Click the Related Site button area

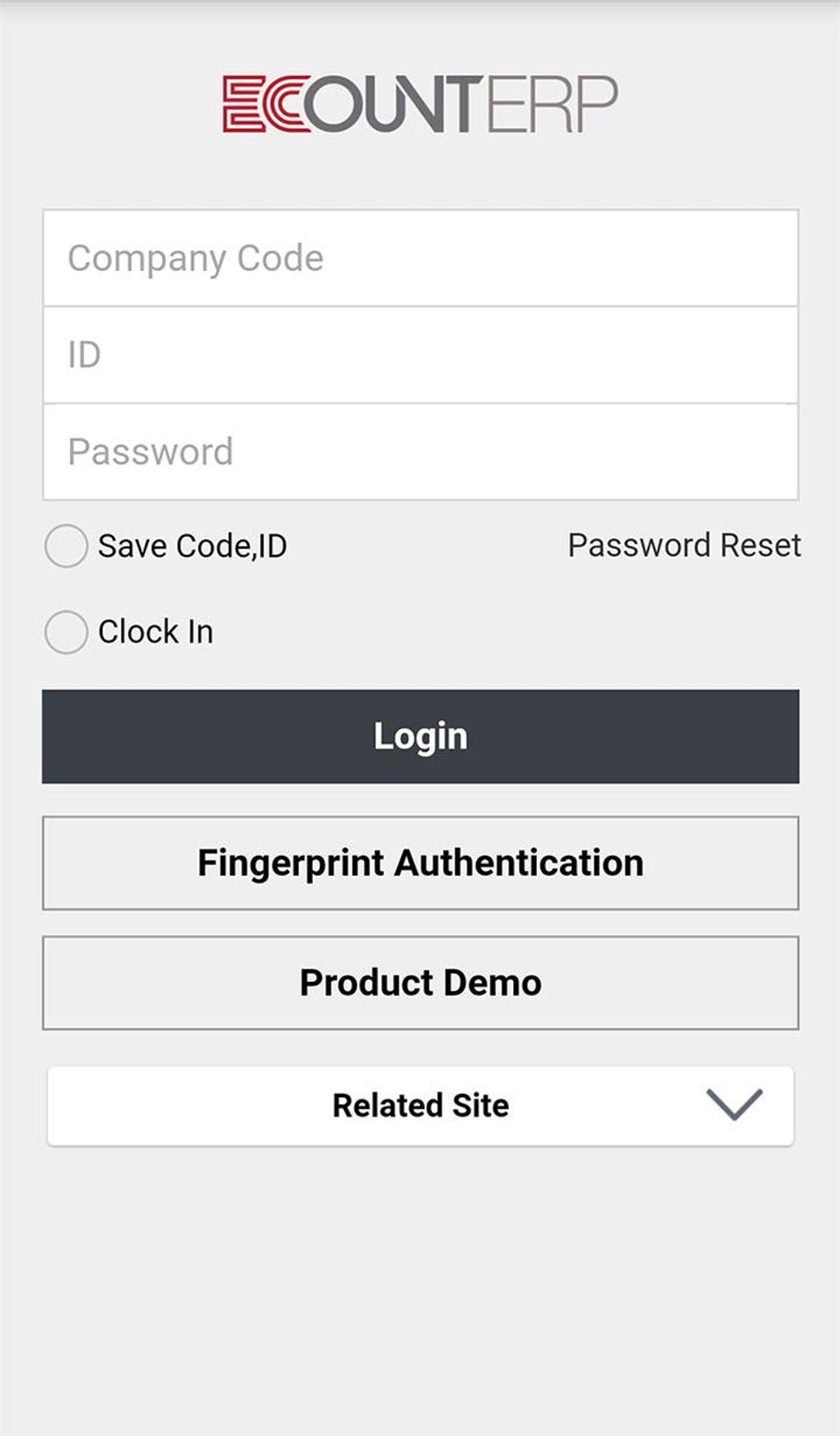(x=420, y=1106)
